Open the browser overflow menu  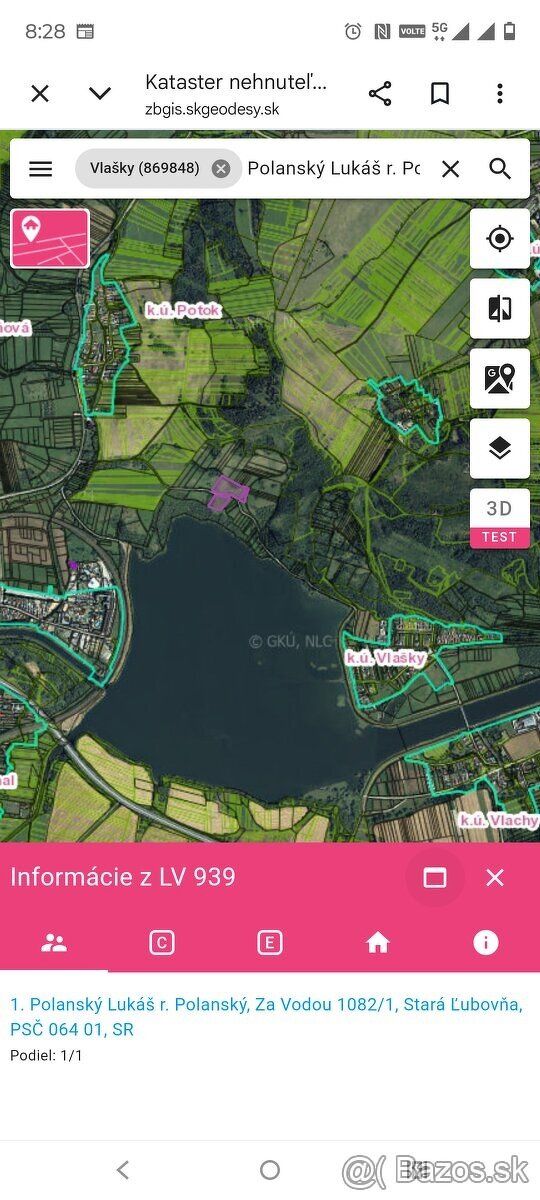499,94
